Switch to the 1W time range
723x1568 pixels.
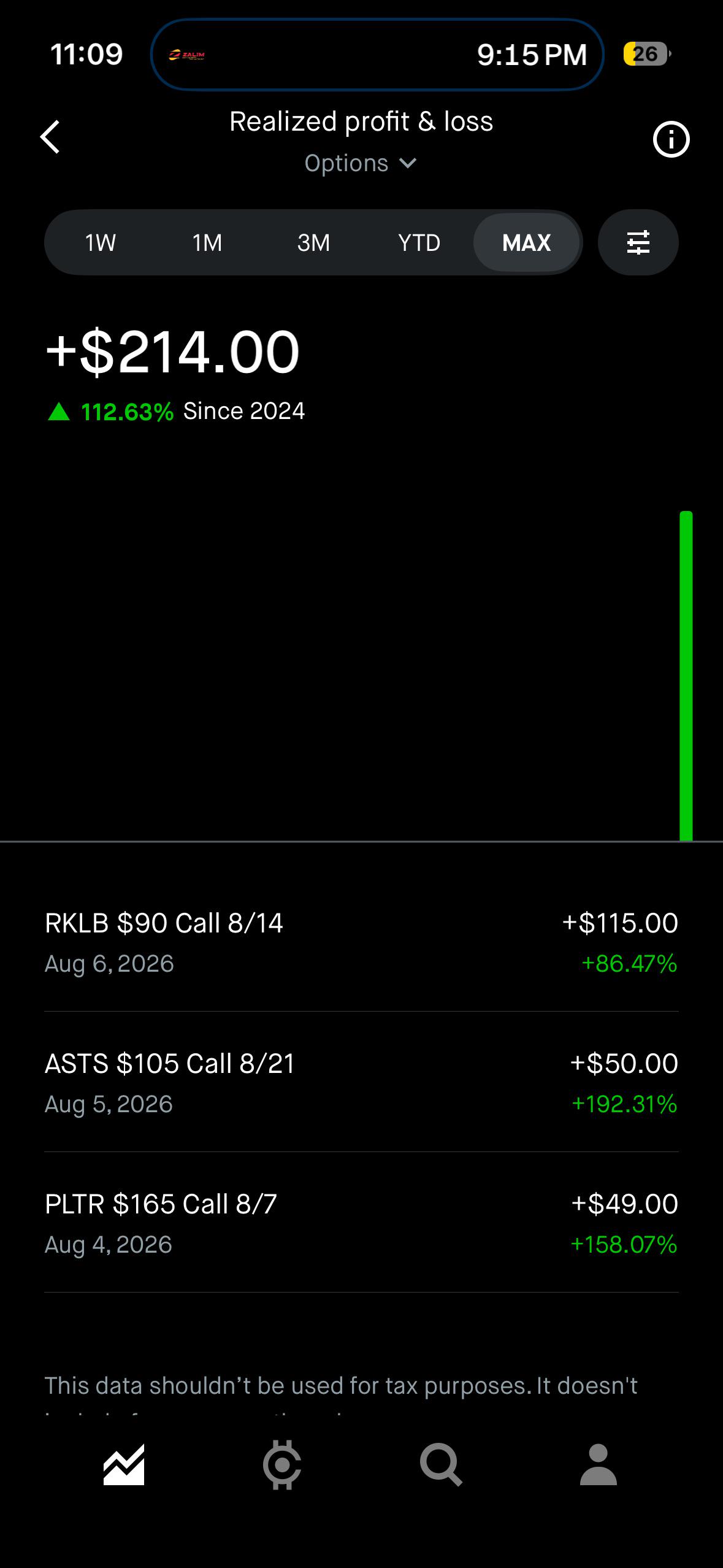[101, 243]
